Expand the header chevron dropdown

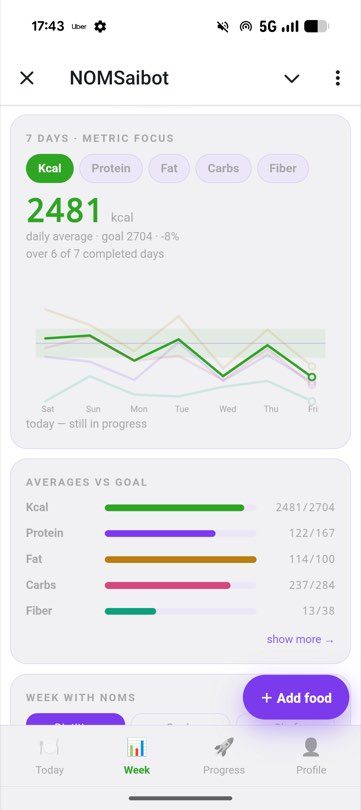tap(292, 79)
